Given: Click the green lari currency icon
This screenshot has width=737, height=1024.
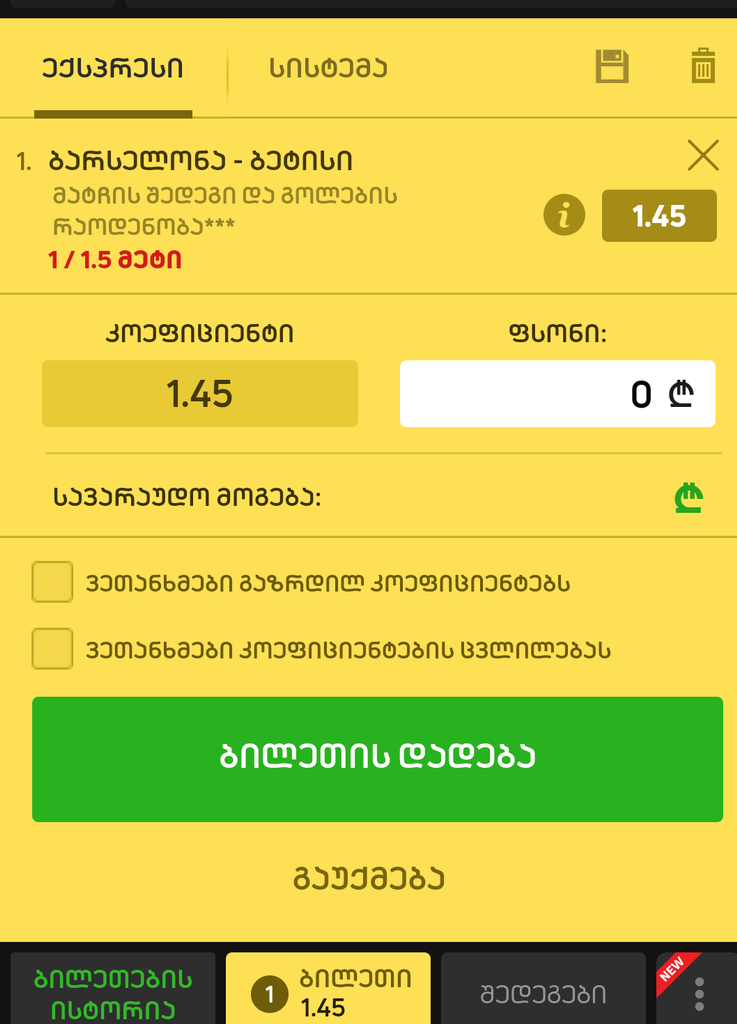Looking at the screenshot, I should coord(690,497).
